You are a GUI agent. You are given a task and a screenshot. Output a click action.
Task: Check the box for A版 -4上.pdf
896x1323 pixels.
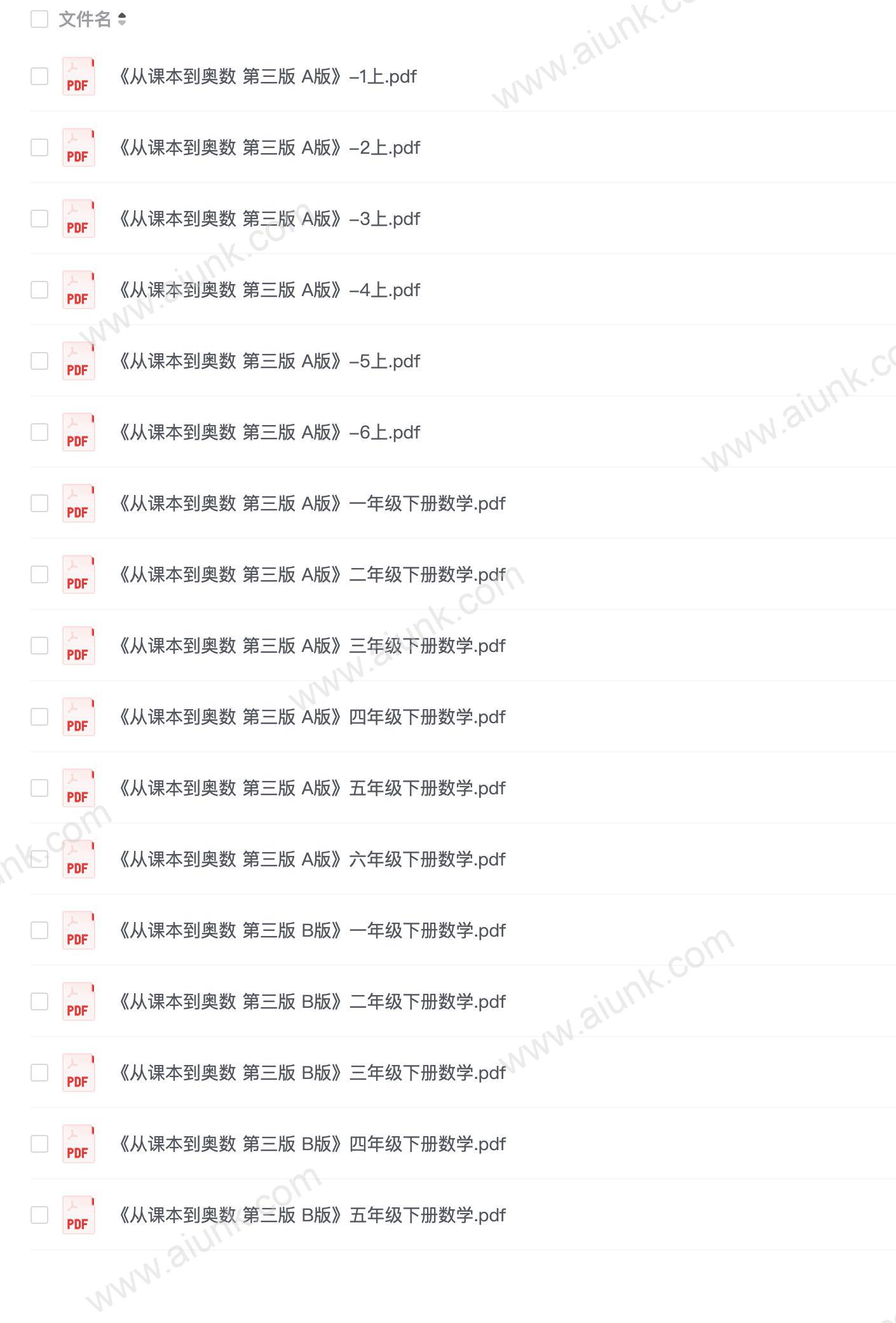pyautogui.click(x=39, y=290)
